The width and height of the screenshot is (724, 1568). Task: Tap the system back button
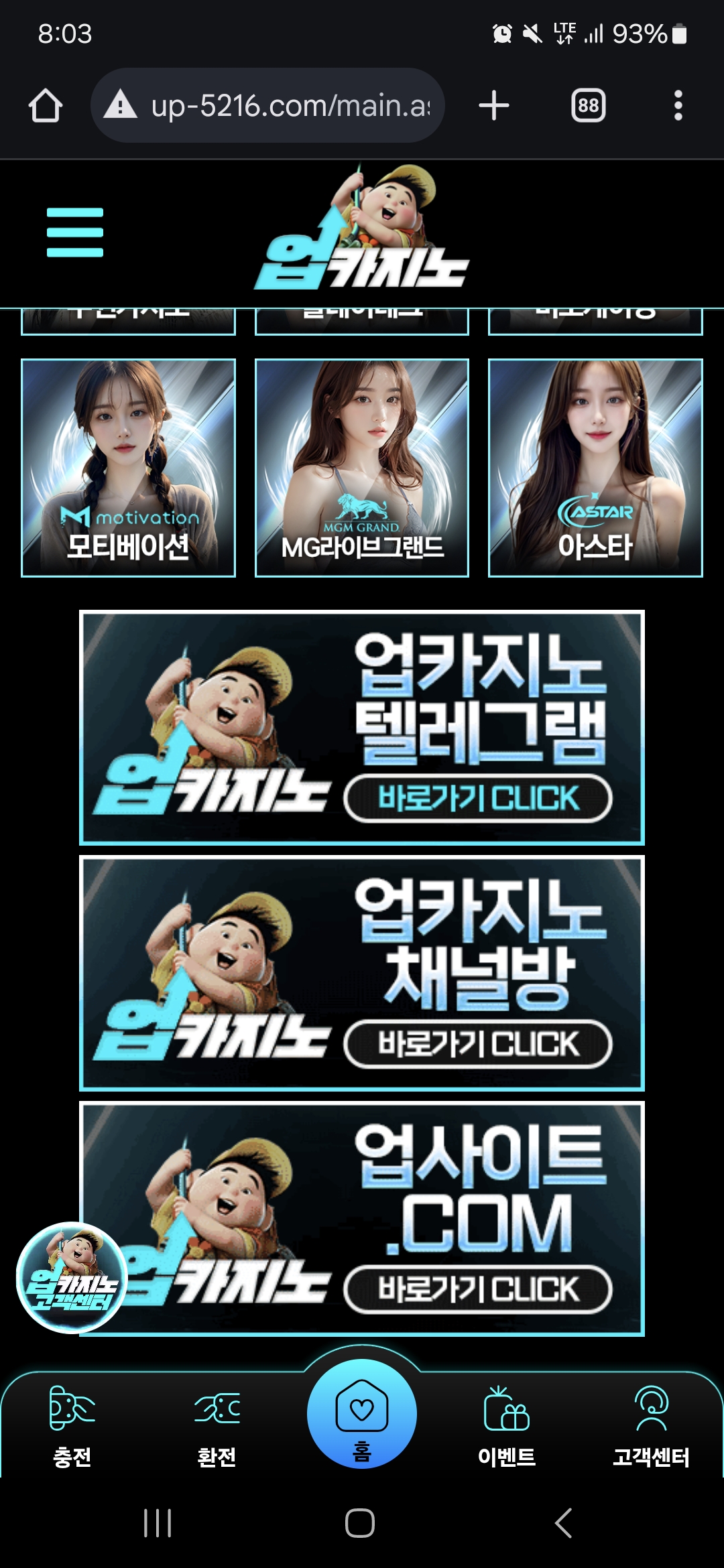coord(563,1523)
